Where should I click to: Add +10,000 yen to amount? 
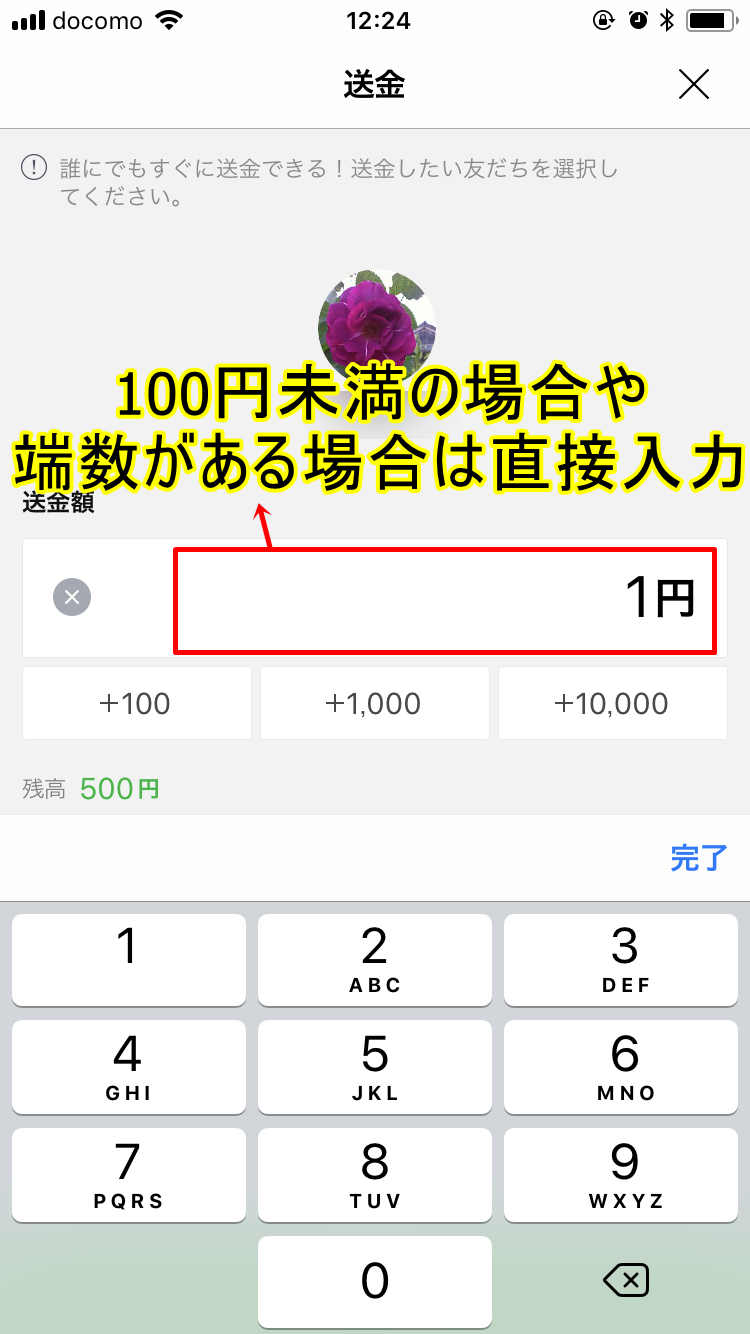coord(612,703)
